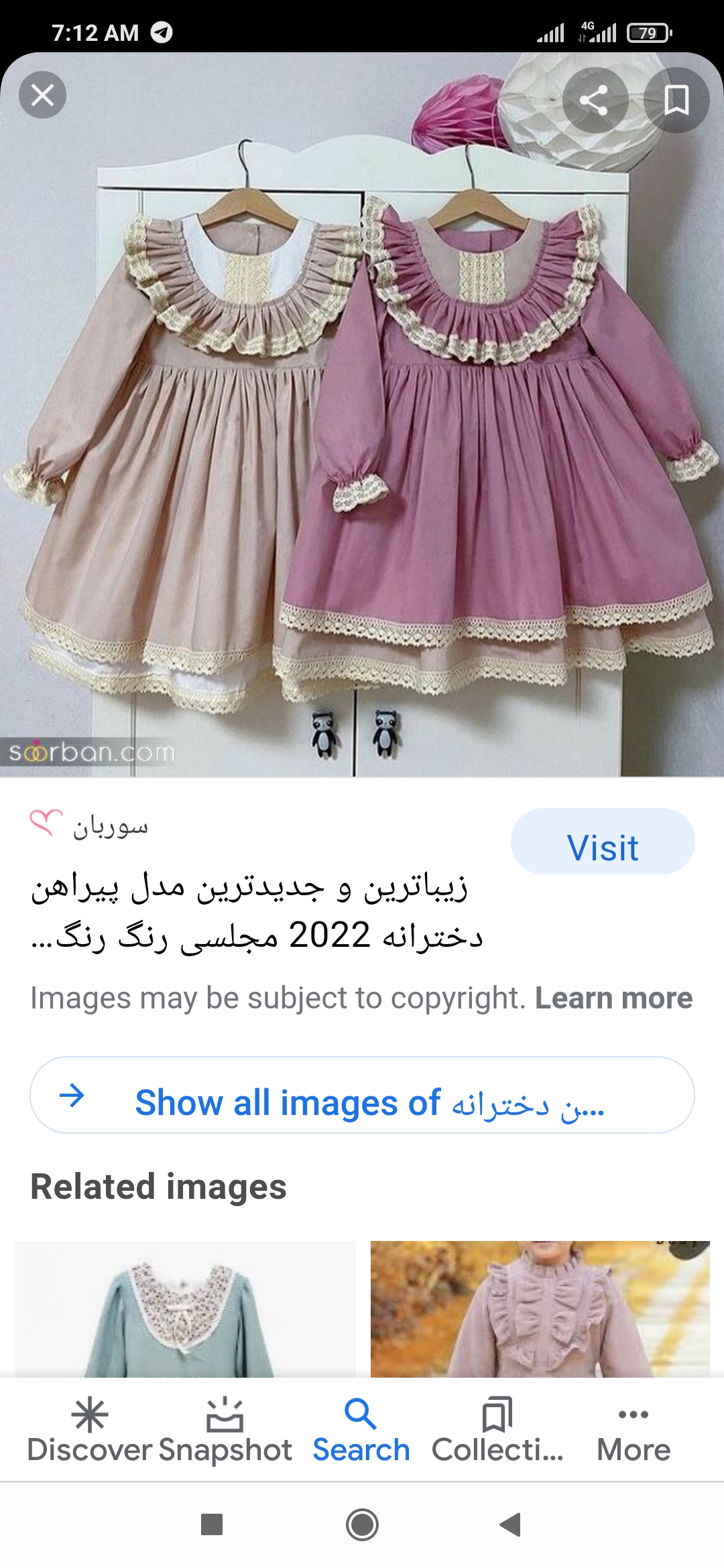
Task: Tap the Visit button
Action: (x=602, y=842)
